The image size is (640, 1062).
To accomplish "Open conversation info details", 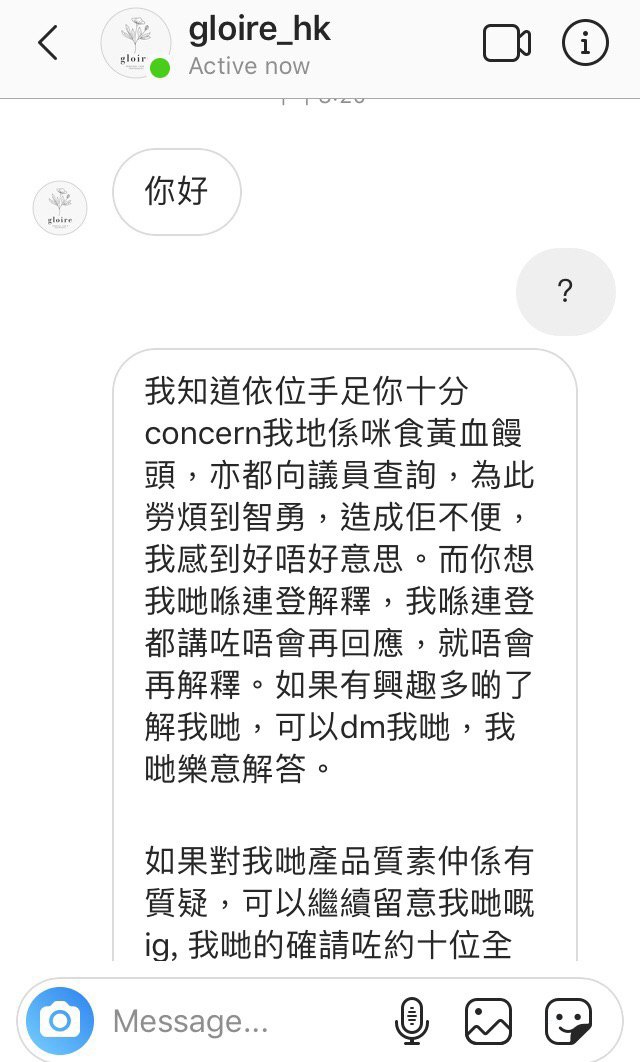I will tap(585, 43).
